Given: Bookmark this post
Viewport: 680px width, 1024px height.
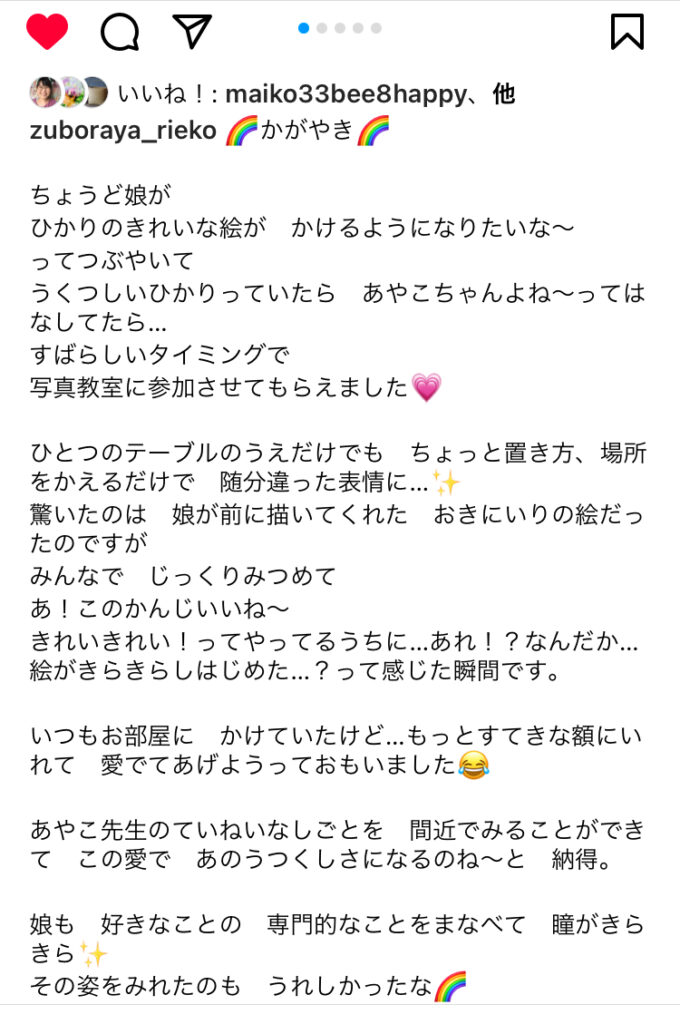Looking at the screenshot, I should (x=627, y=32).
